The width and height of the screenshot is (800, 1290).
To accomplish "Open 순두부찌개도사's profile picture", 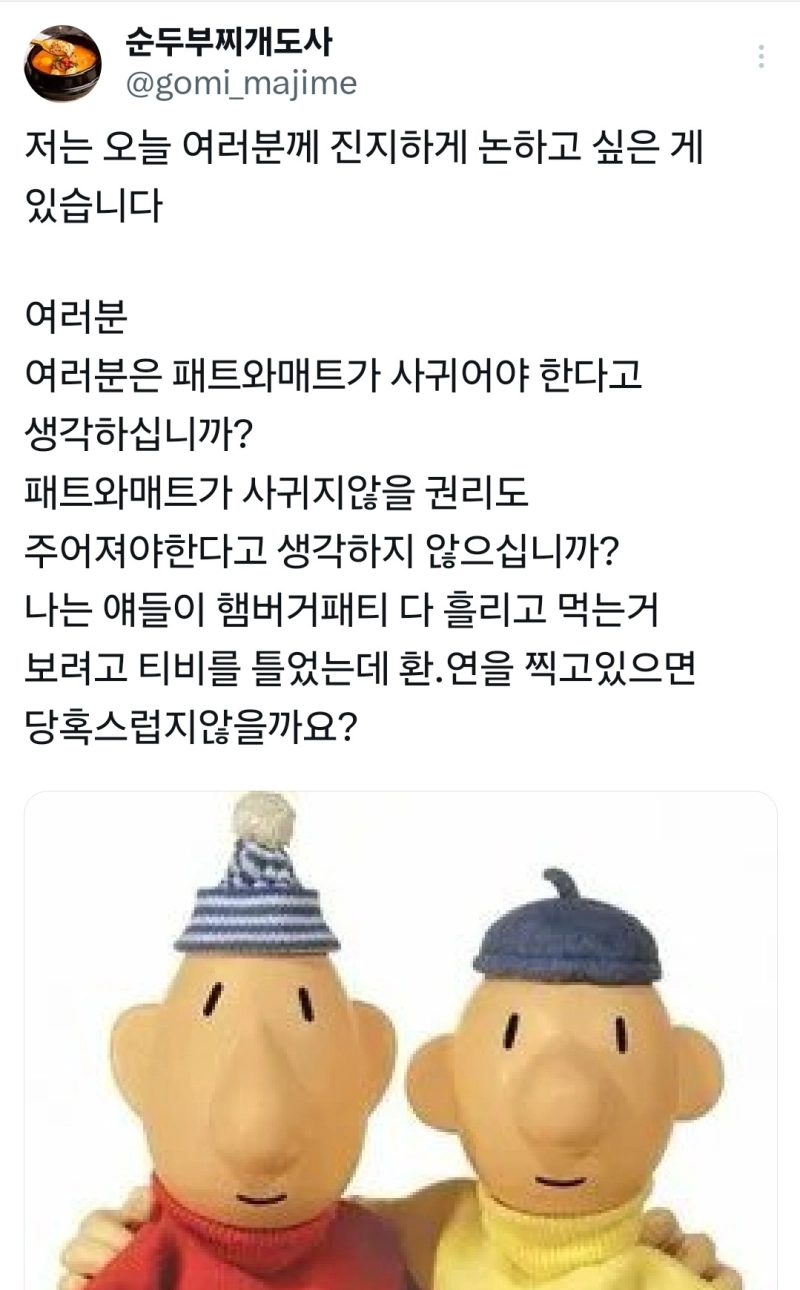I will pyautogui.click(x=63, y=63).
